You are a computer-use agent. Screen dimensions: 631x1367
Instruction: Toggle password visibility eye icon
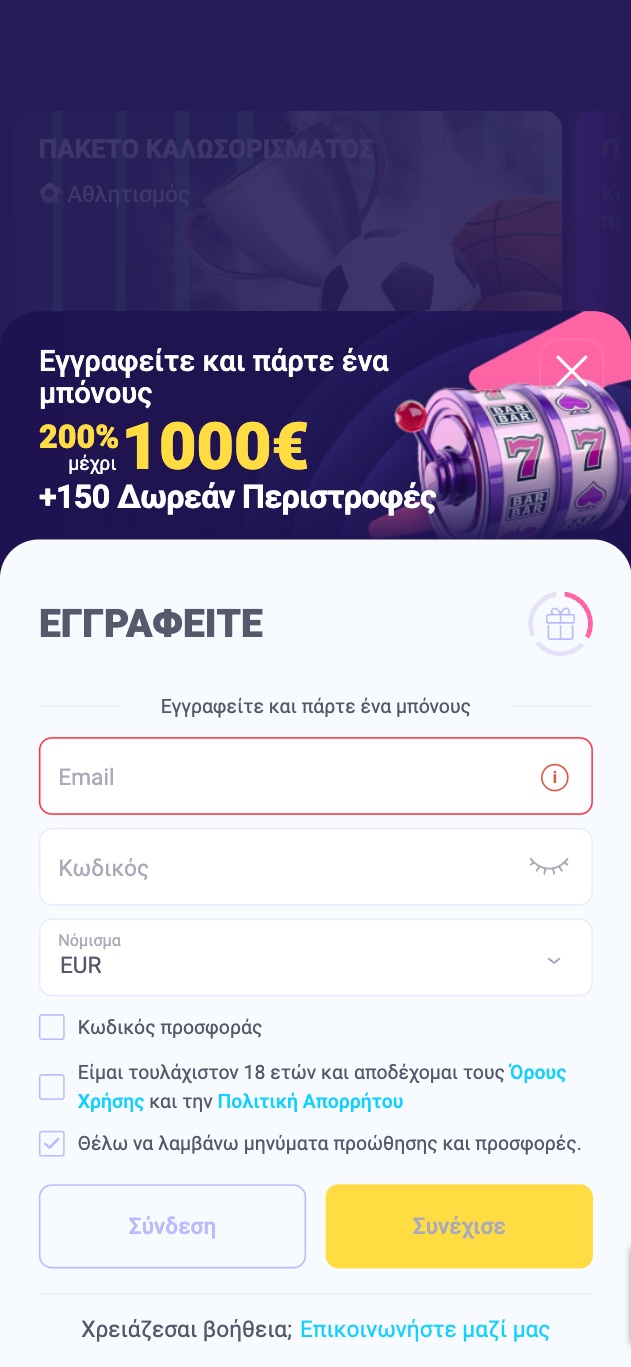point(549,866)
